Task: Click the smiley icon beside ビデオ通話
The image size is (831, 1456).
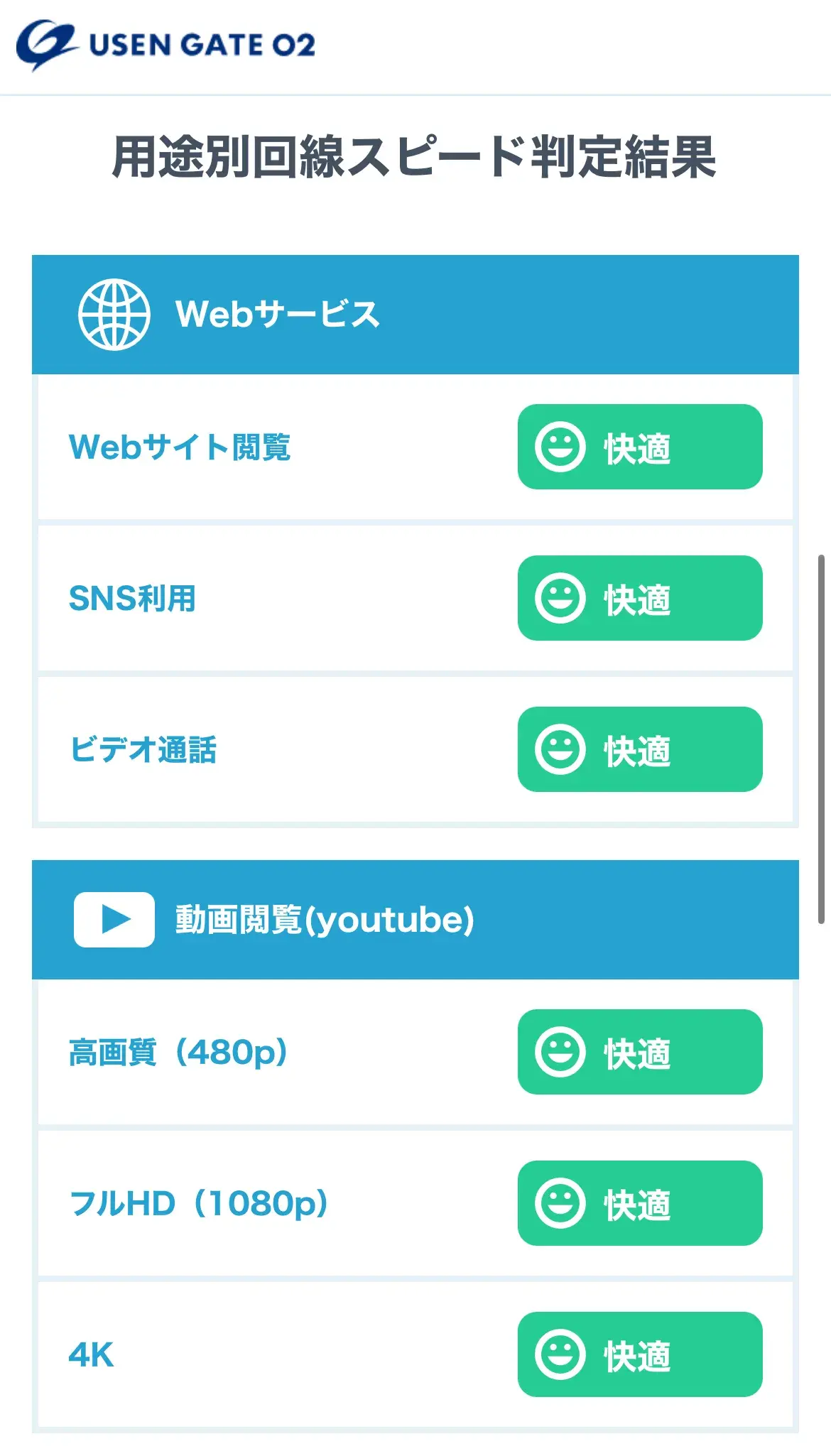Action: point(561,751)
